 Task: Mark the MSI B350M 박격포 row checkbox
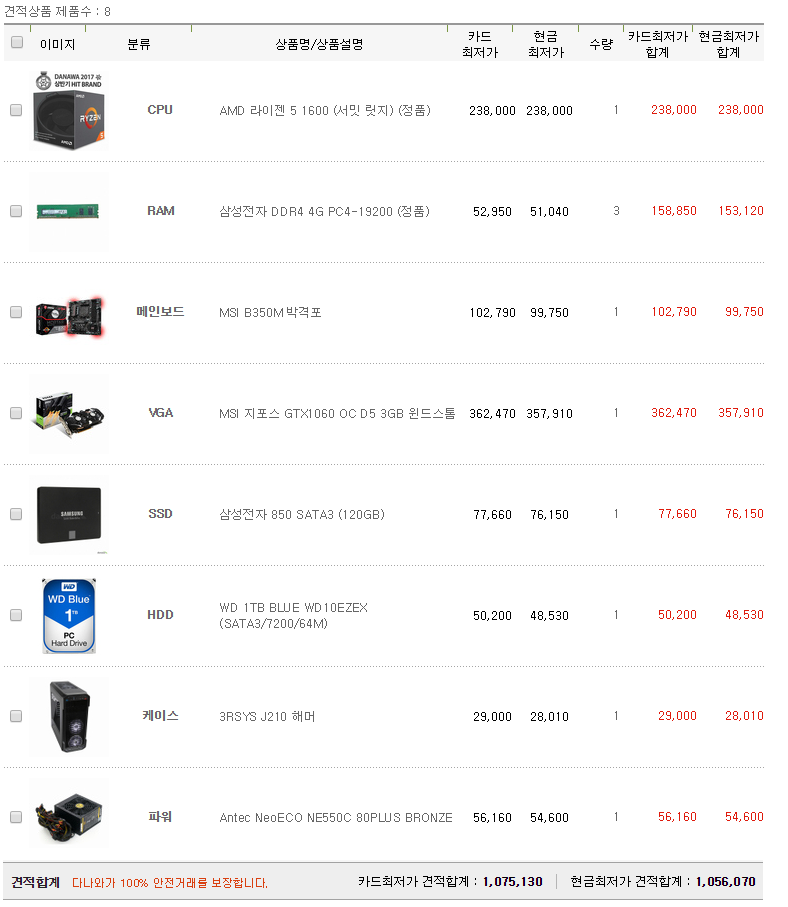16,312
